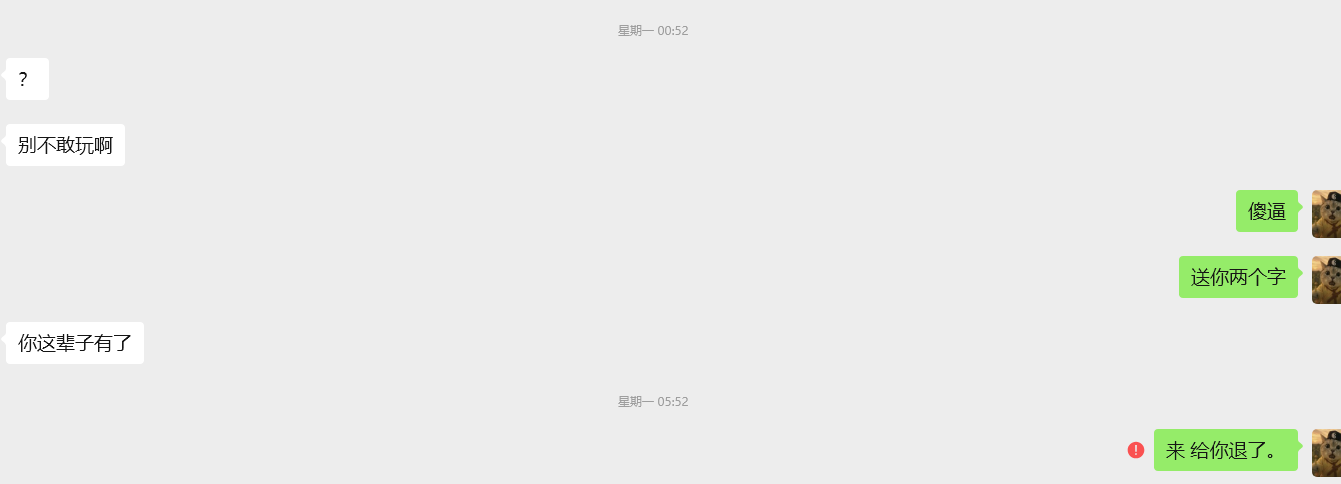1341x484 pixels.
Task: Tap the red failed-send exclamation icon
Action: coord(1136,450)
